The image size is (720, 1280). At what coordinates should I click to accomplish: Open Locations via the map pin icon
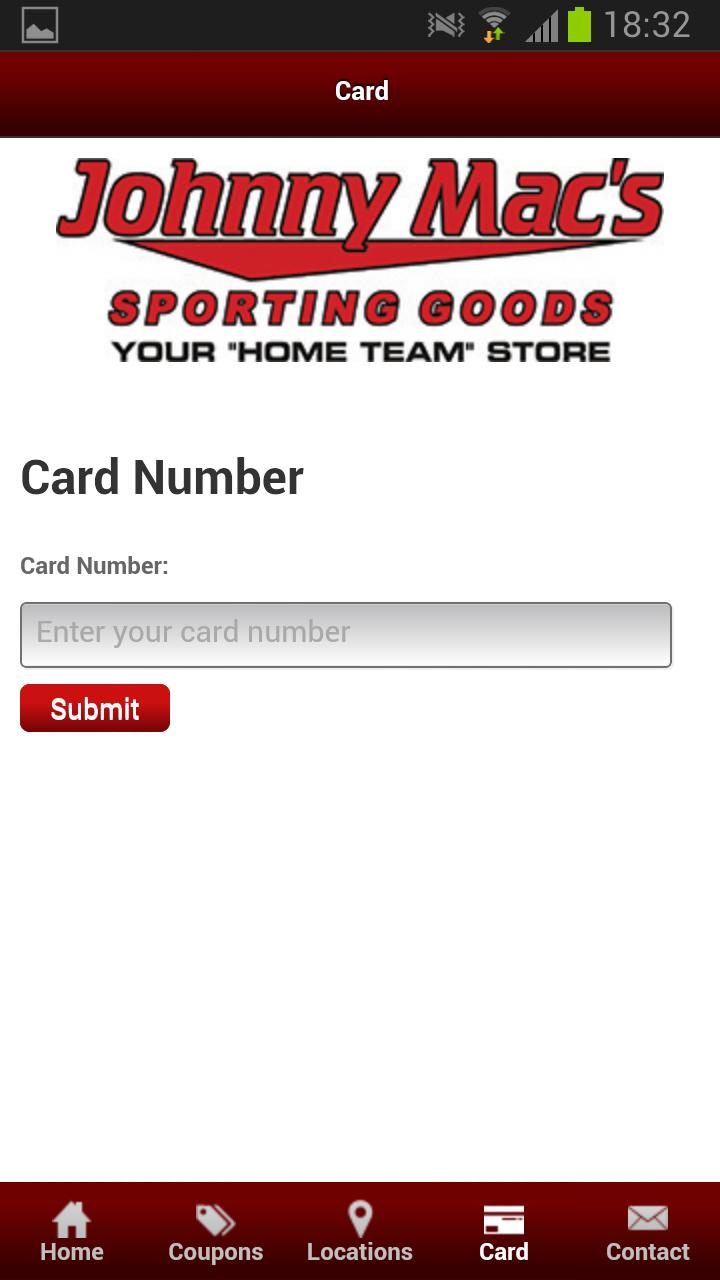[x=359, y=1216]
